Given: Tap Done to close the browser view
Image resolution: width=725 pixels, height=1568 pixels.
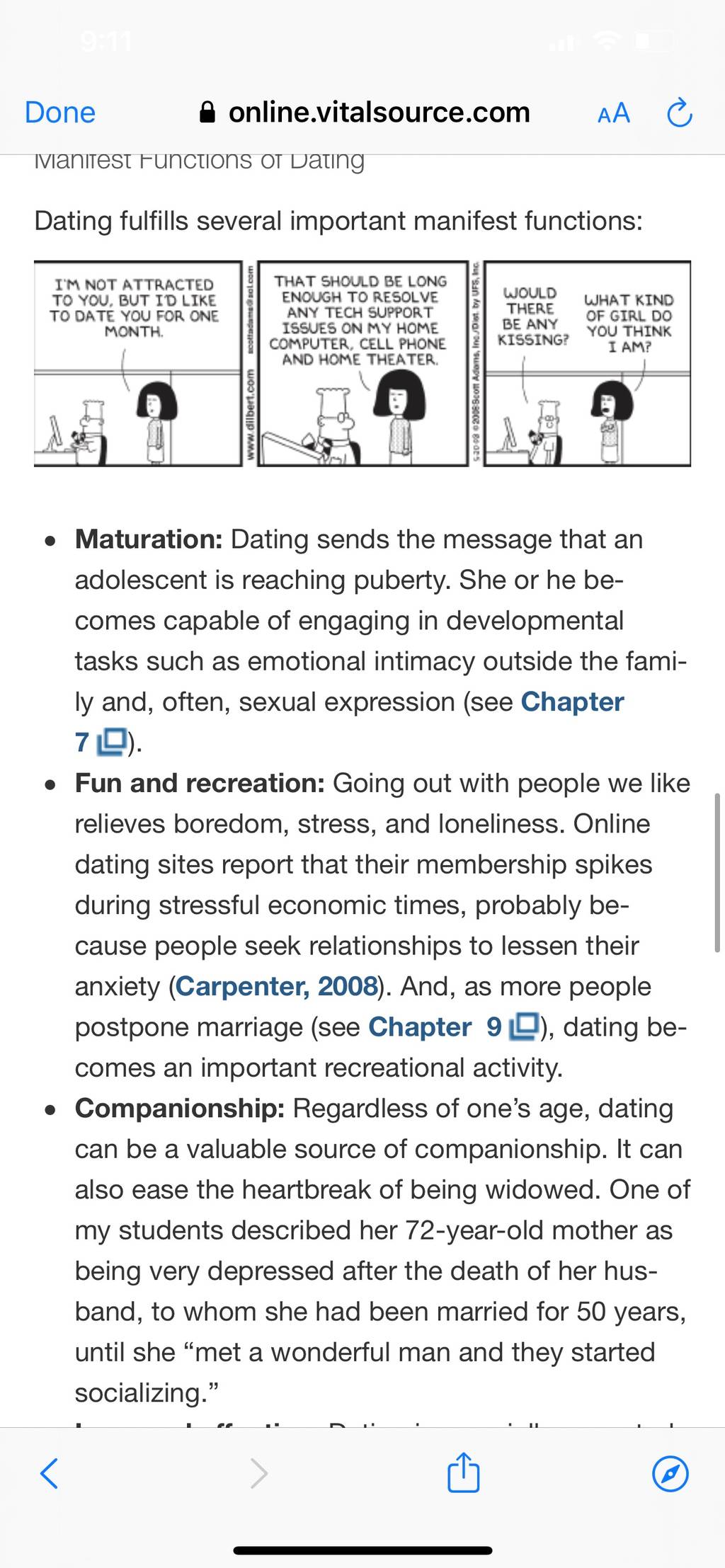Looking at the screenshot, I should click(60, 113).
